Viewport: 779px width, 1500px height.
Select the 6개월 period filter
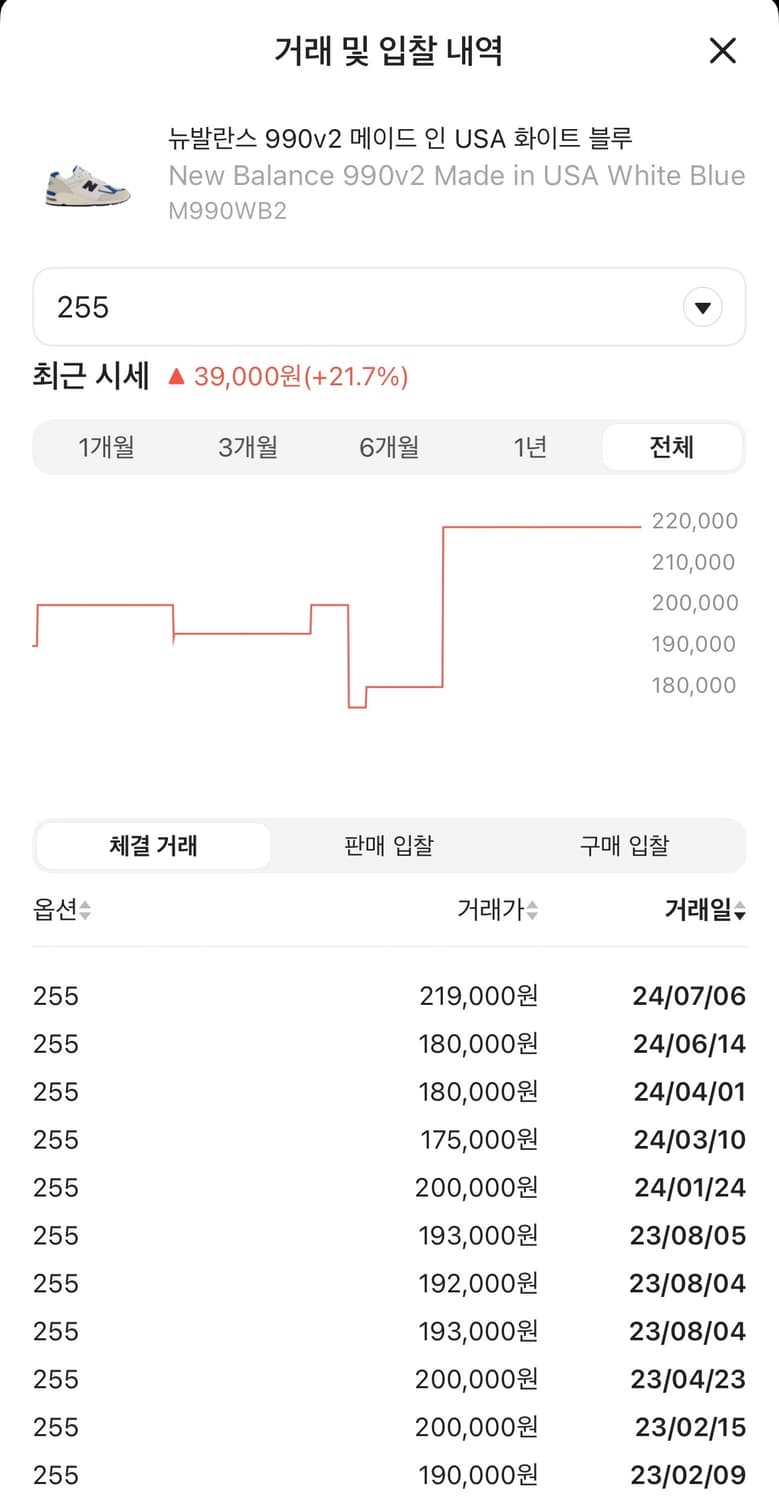click(x=389, y=447)
